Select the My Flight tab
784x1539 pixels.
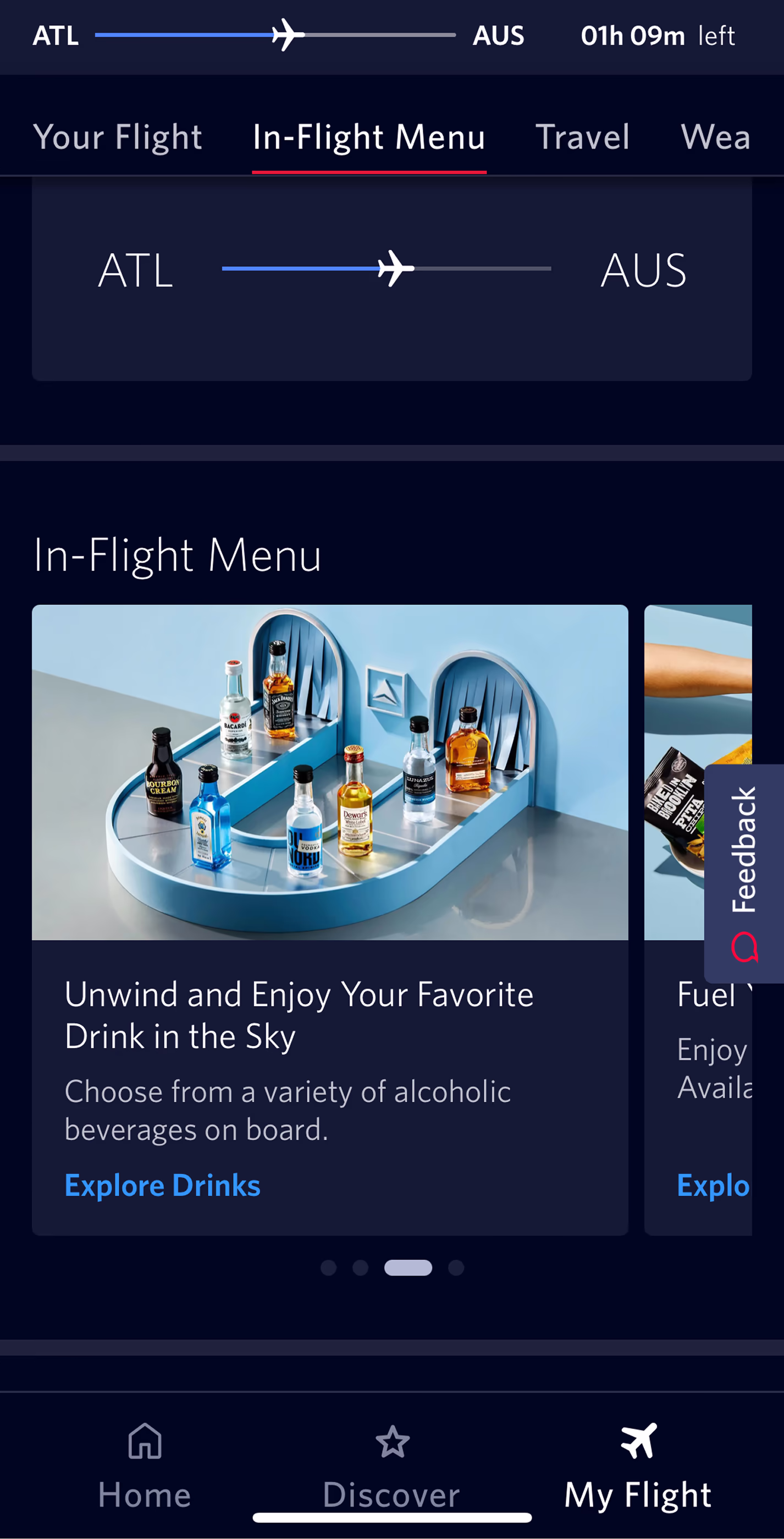pyautogui.click(x=638, y=1464)
